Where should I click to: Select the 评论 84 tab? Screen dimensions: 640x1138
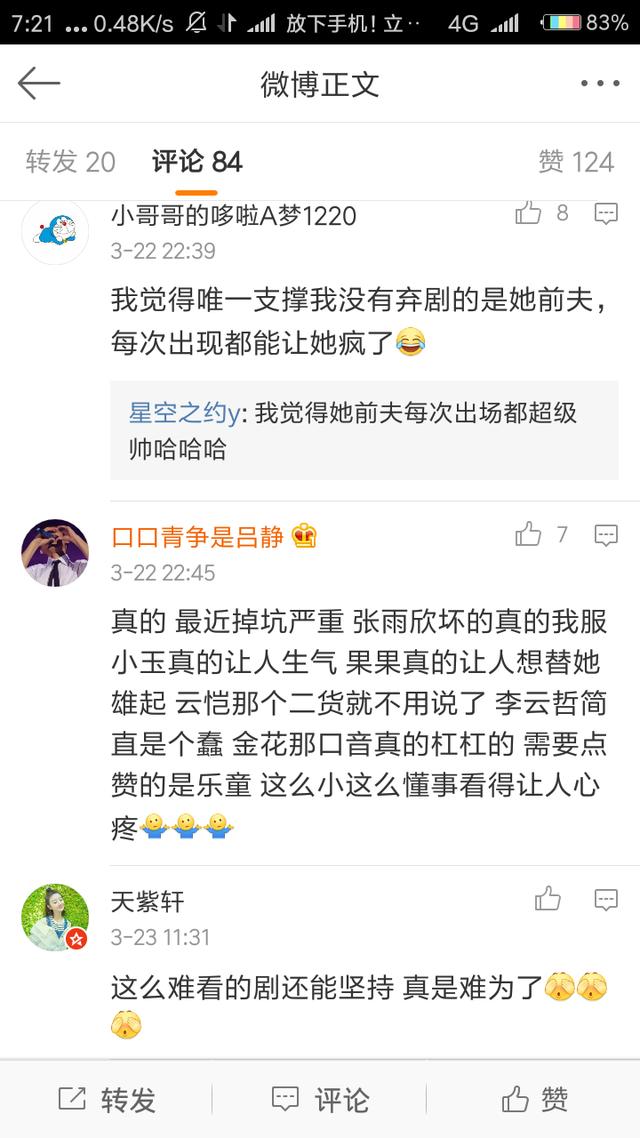pos(197,162)
